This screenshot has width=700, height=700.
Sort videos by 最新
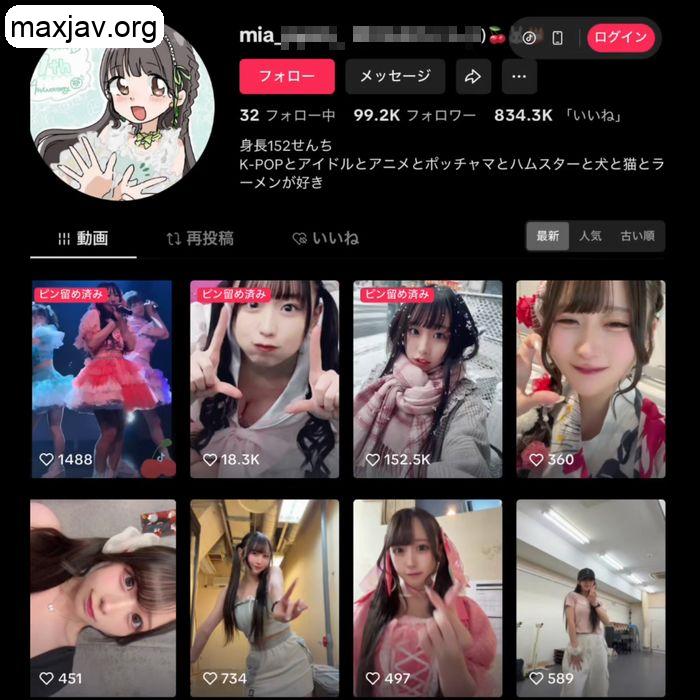tap(548, 236)
